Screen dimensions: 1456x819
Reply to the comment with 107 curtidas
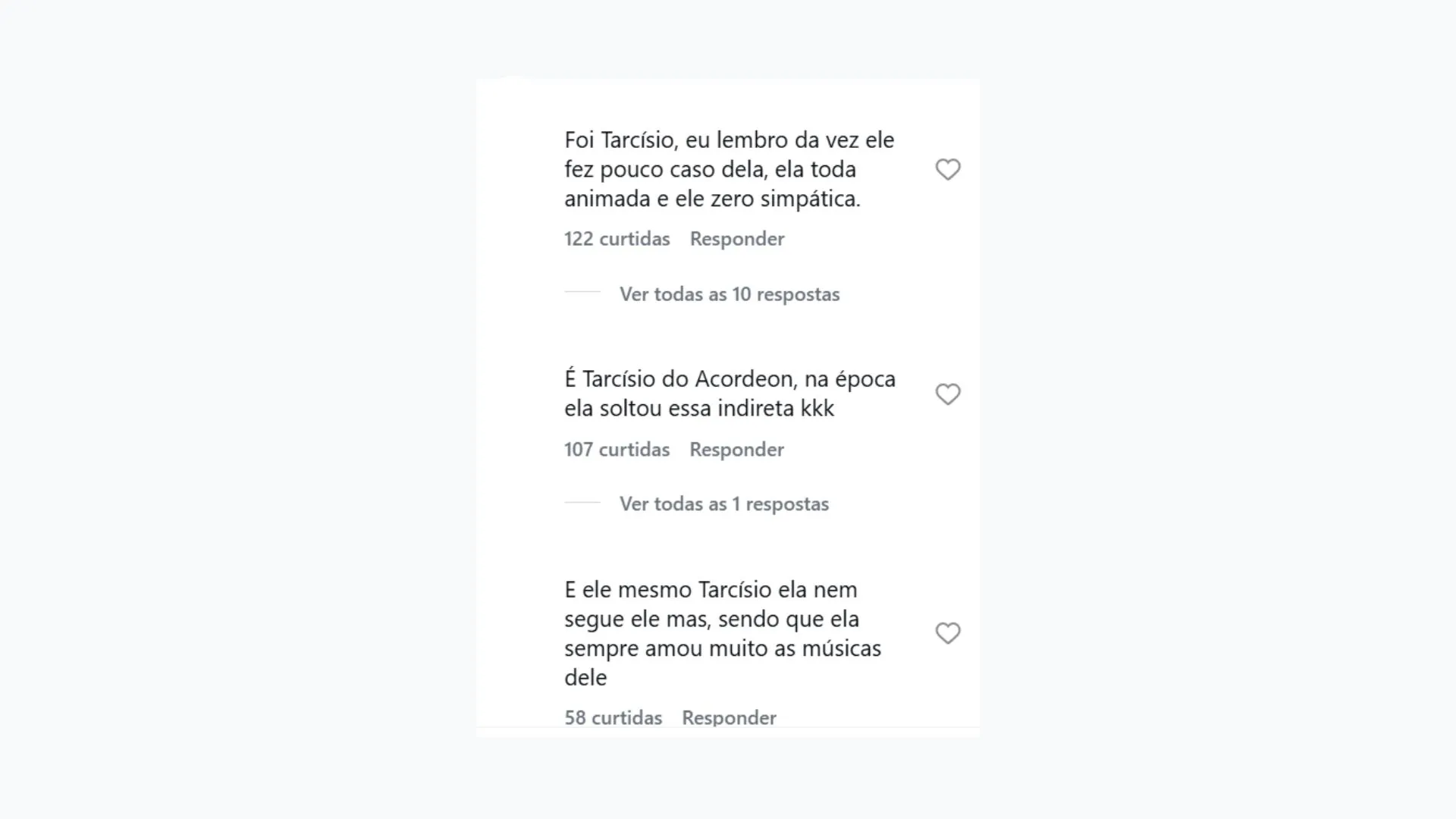(736, 450)
